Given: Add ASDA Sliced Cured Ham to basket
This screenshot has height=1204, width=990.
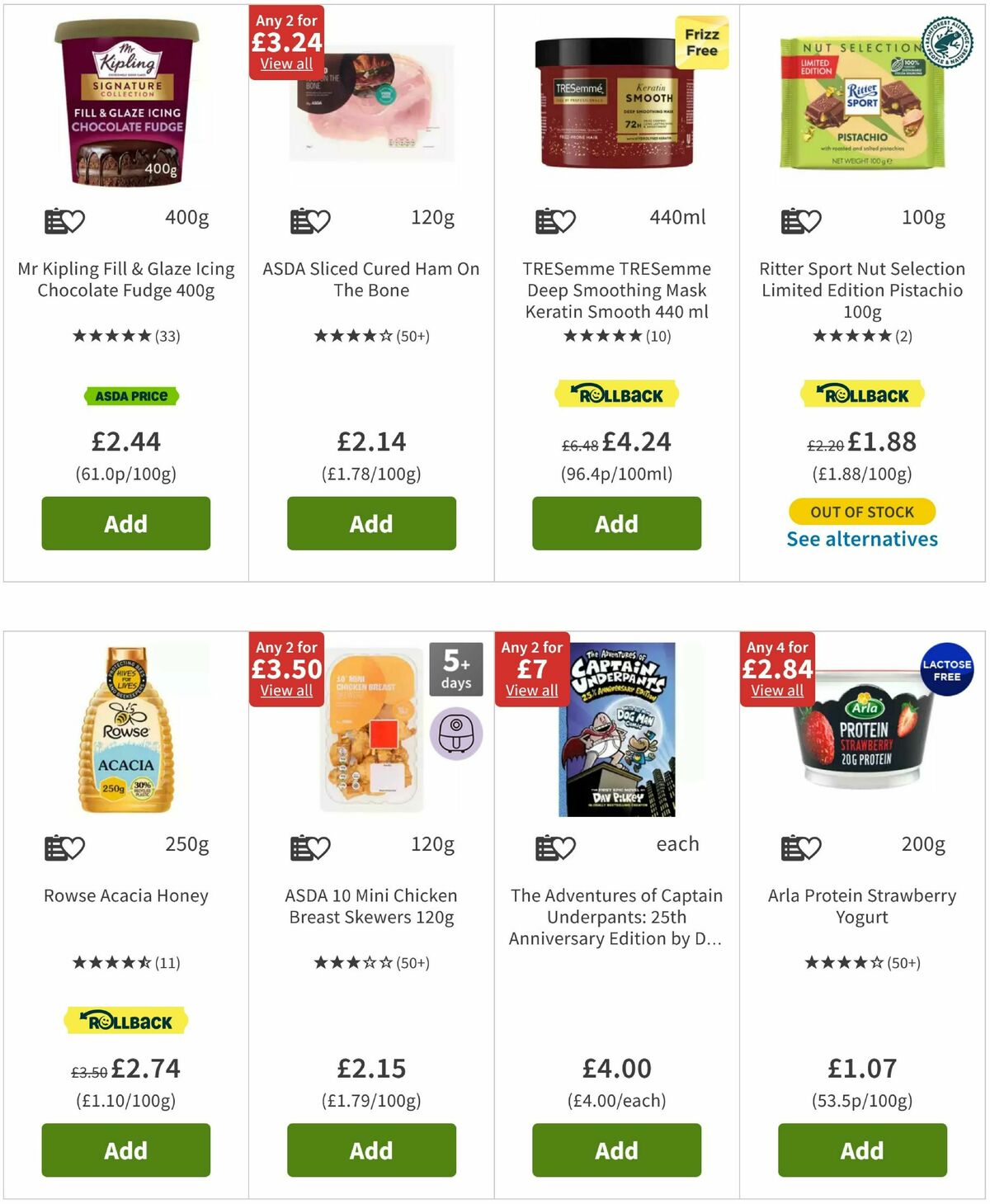Looking at the screenshot, I should click(x=371, y=523).
